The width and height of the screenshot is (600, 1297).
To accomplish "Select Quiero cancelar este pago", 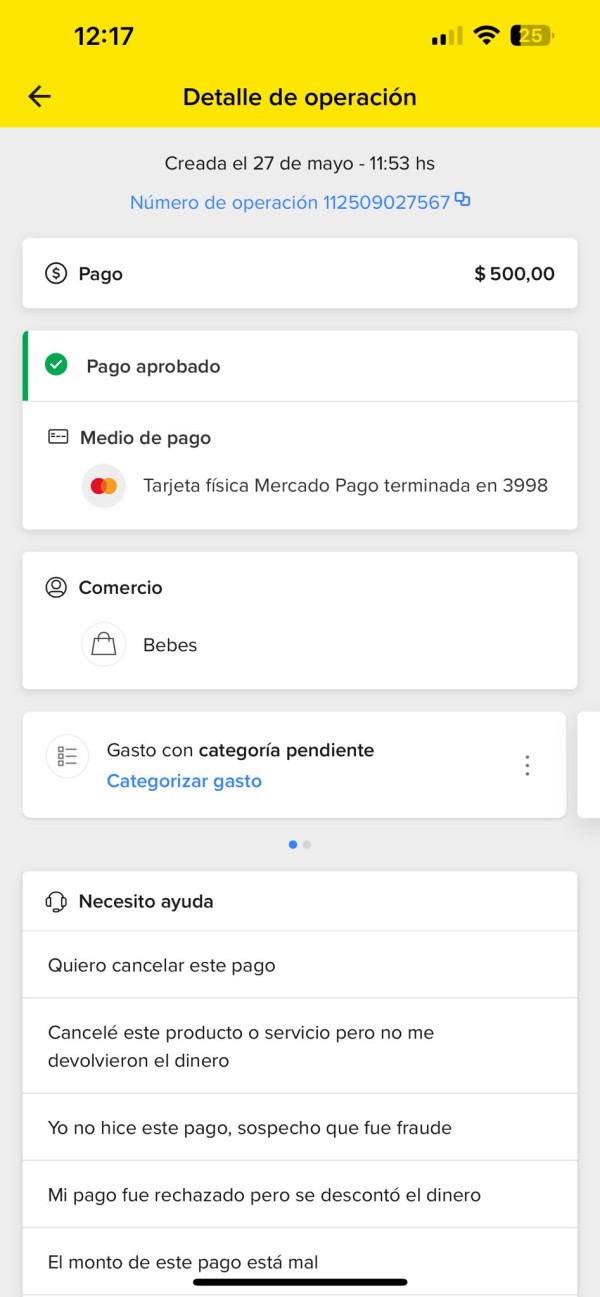I will coord(300,965).
